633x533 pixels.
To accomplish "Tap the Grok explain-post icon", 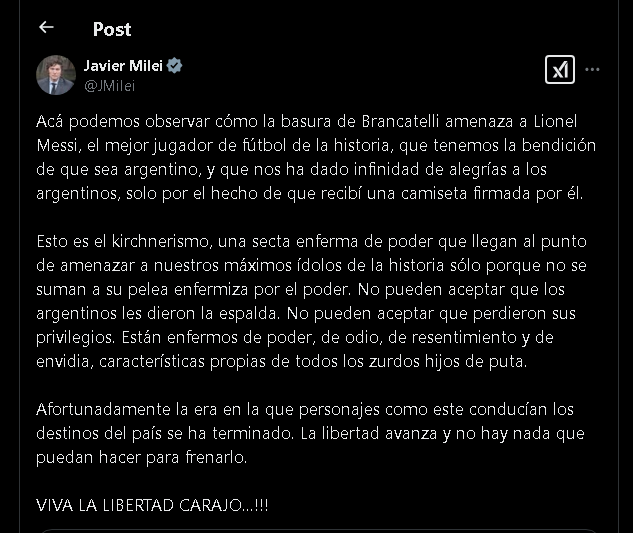I will click(x=560, y=70).
